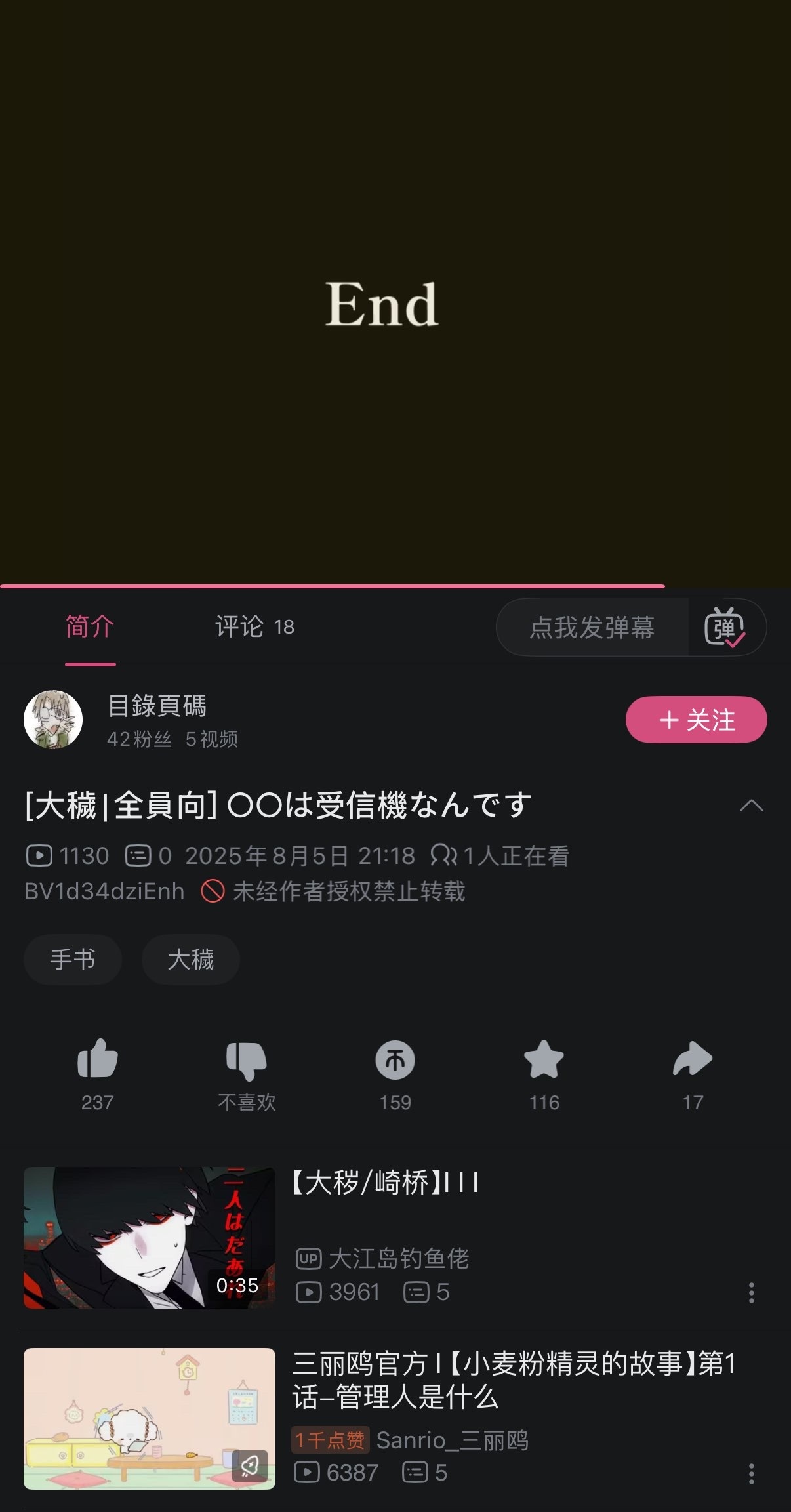Viewport: 791px width, 1512px height.
Task: Add video to favorites with star
Action: pos(544,1059)
